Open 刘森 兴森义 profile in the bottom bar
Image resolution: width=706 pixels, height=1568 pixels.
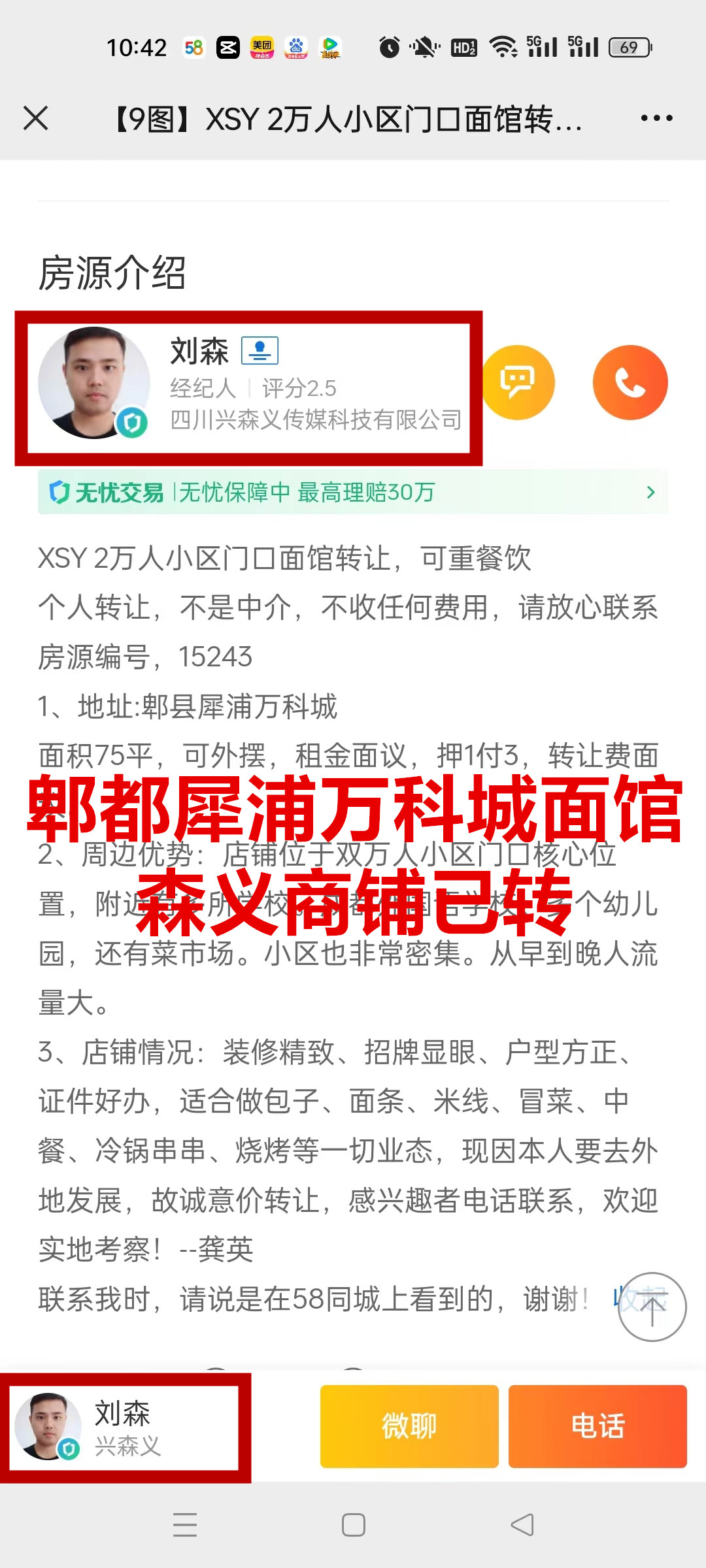[x=124, y=1428]
